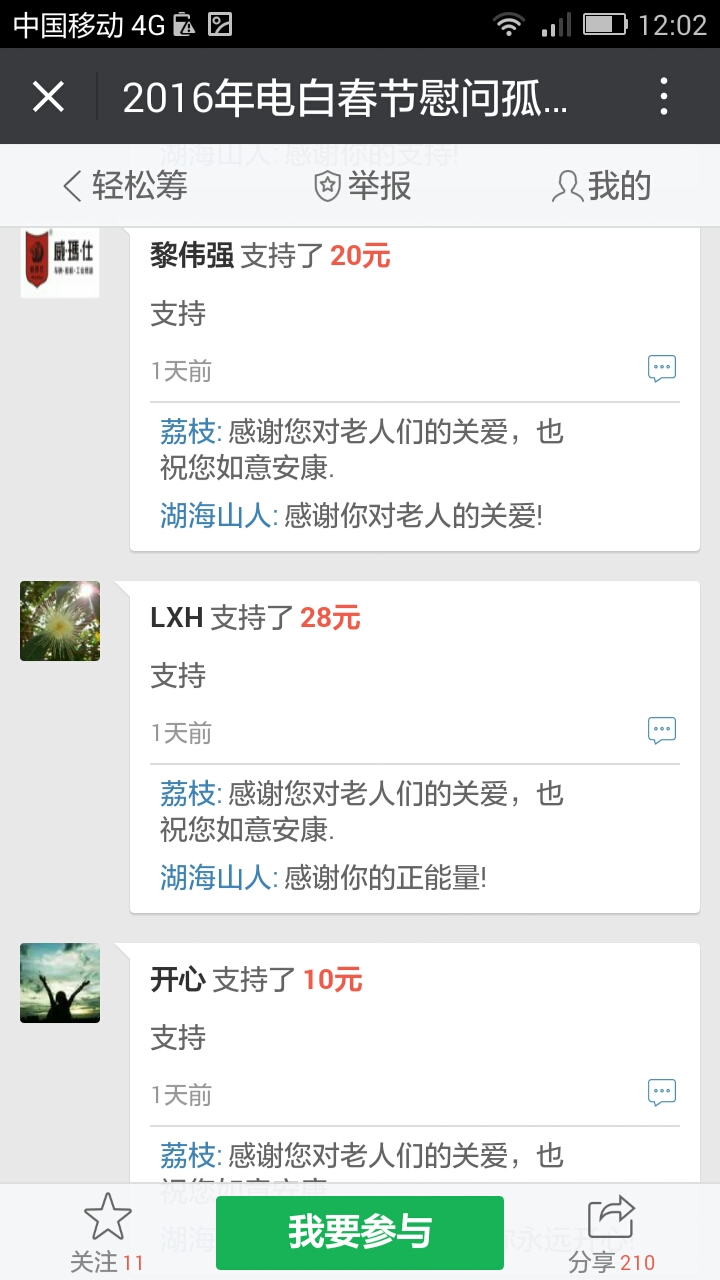Image resolution: width=720 pixels, height=1280 pixels.
Task: Join the campaign via 我要参与
Action: [360, 1232]
